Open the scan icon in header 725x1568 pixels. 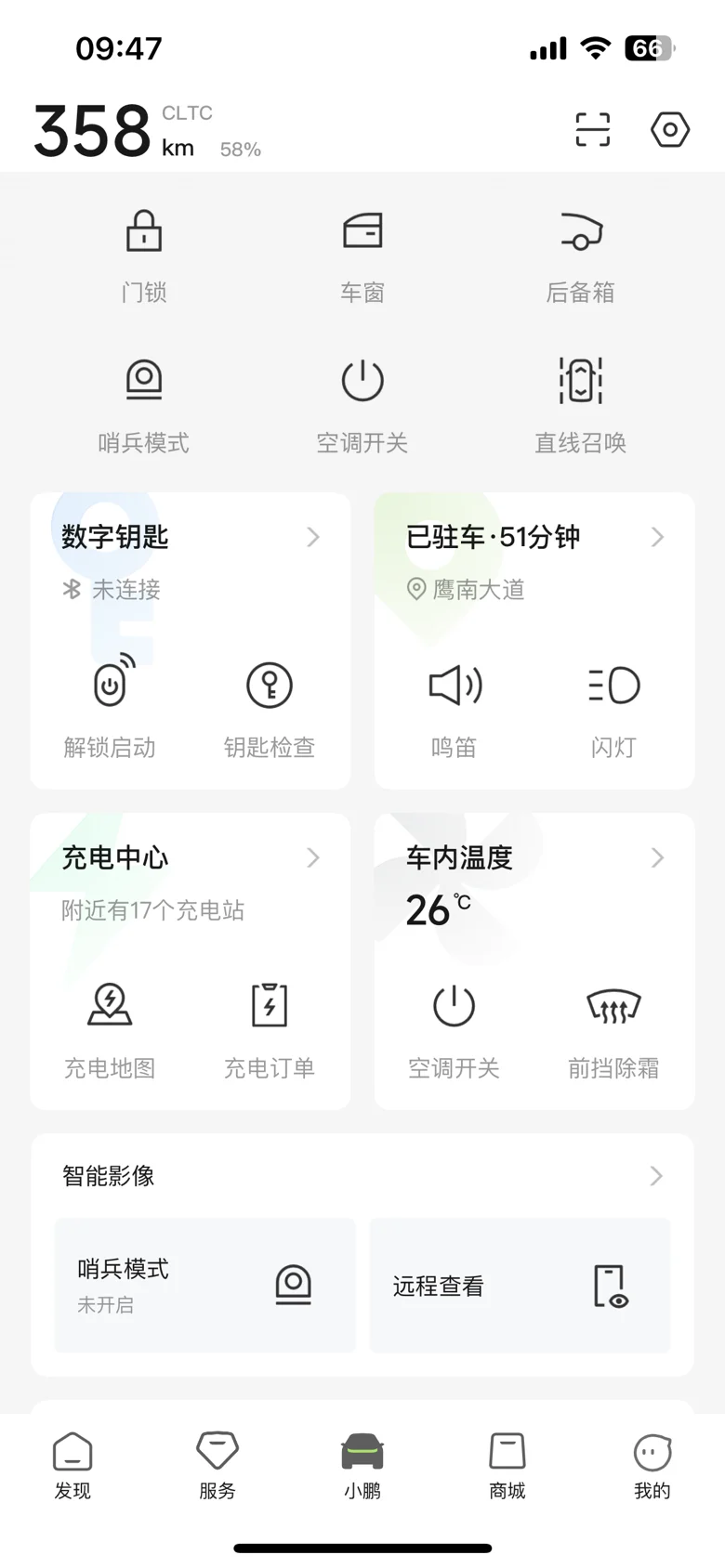(593, 129)
